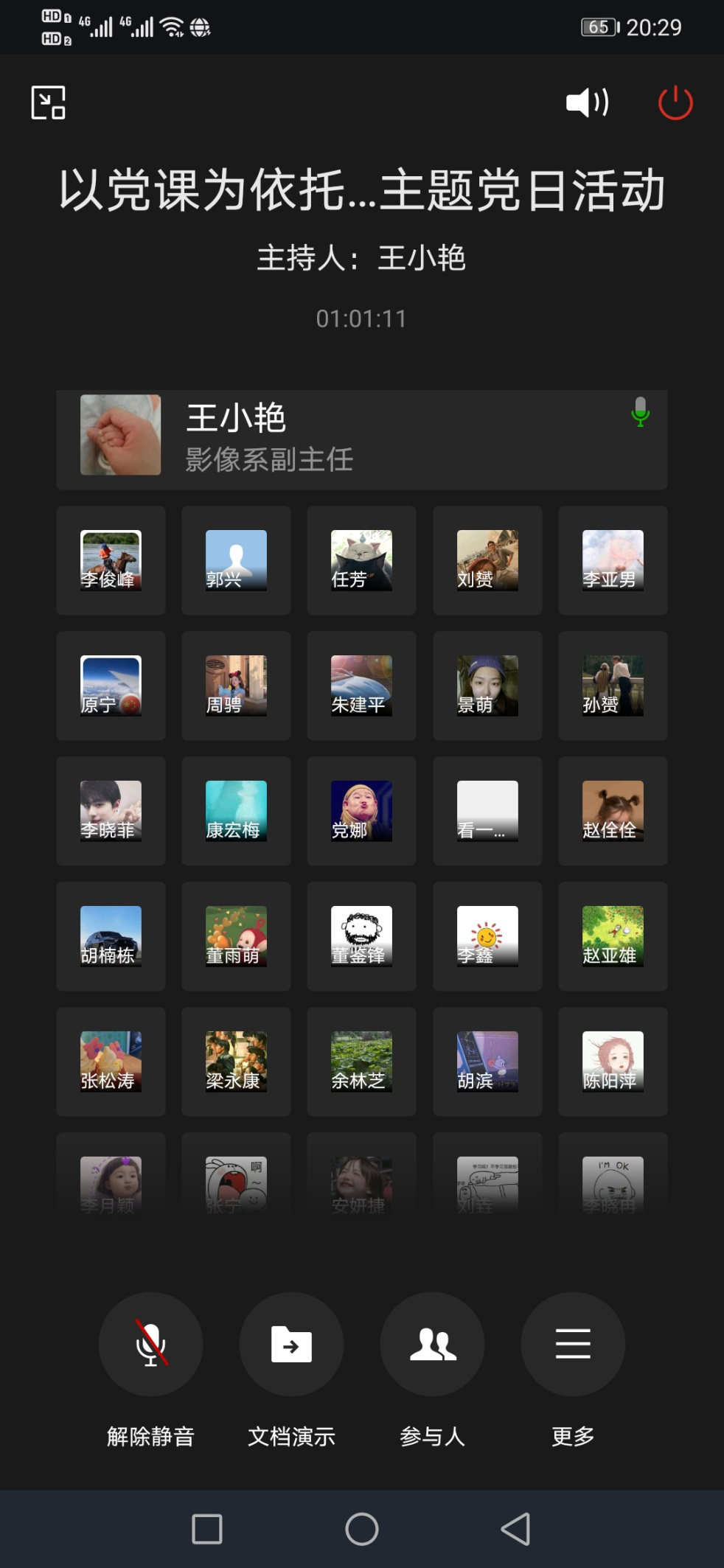Open 文档演示 document sharing
The height and width of the screenshot is (1568, 724).
[x=291, y=1345]
